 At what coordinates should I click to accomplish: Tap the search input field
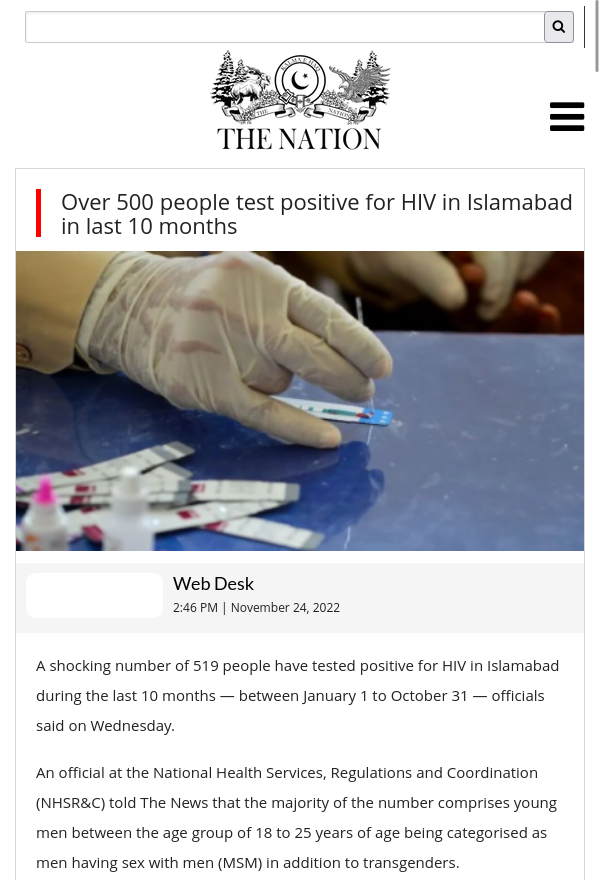pos(284,27)
